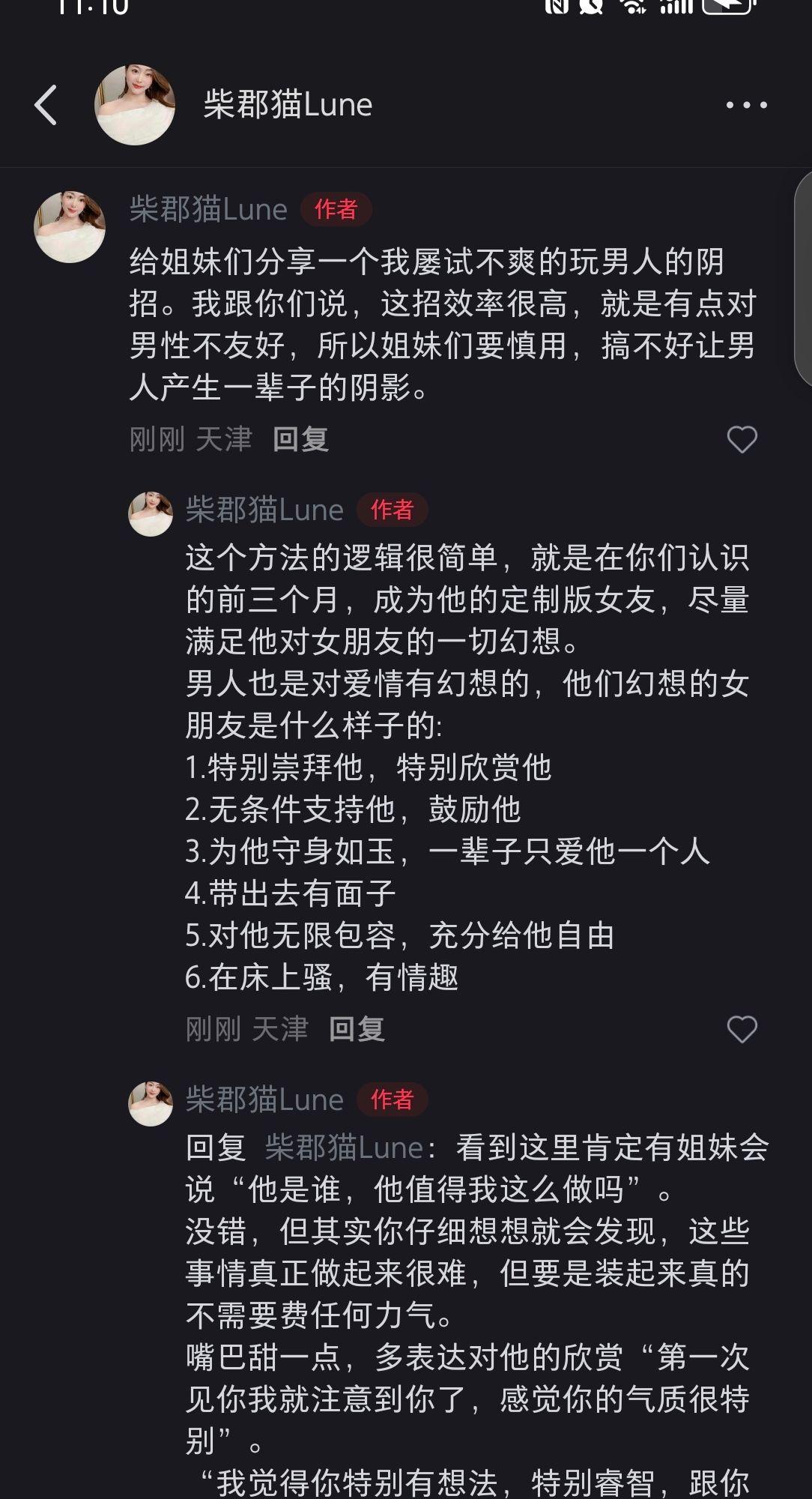
Task: Tap the Wi-Fi status icon
Action: tap(634, 9)
